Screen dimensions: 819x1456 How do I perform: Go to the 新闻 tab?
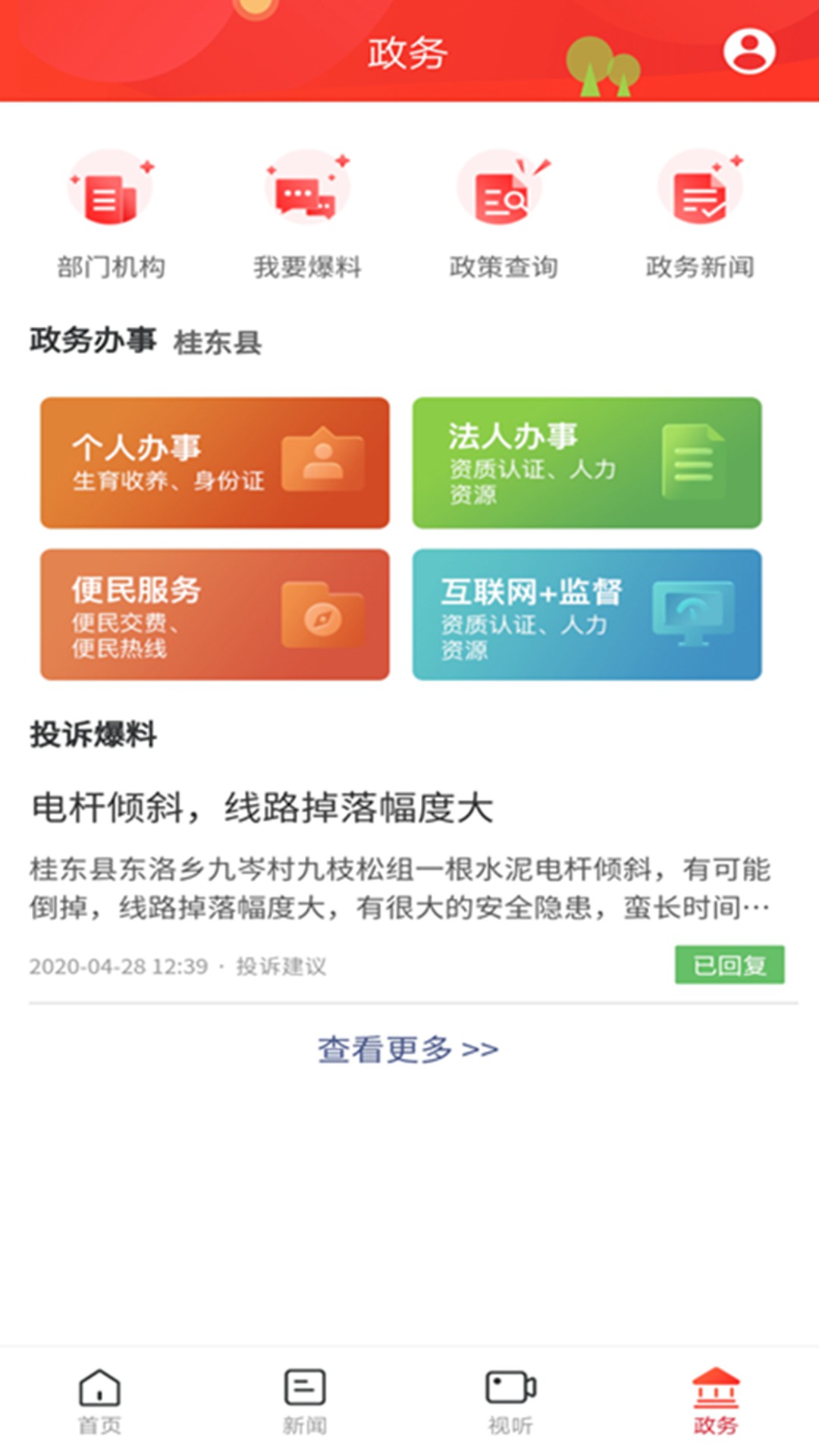click(x=305, y=1401)
